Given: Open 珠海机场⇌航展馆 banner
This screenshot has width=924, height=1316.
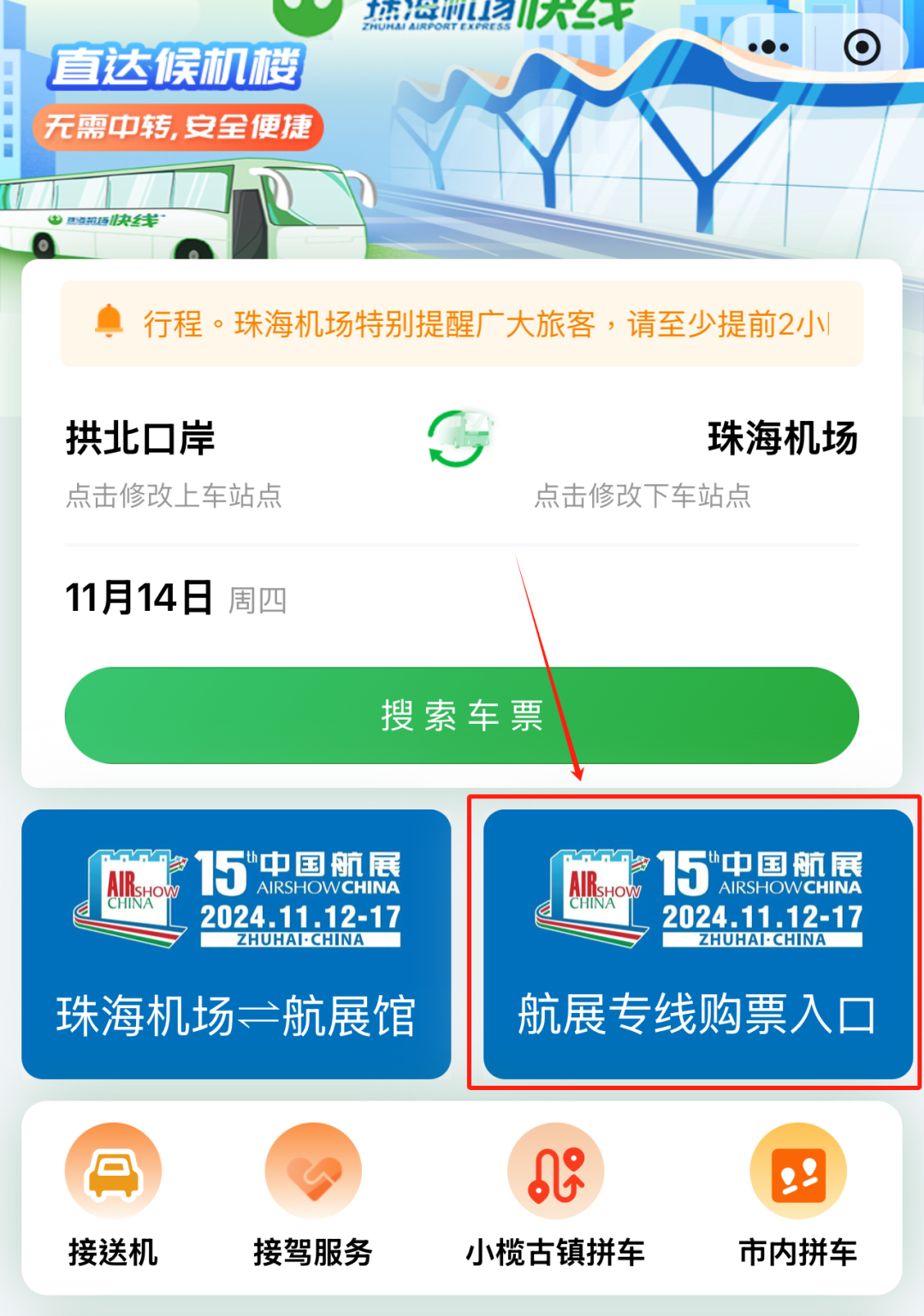Looking at the screenshot, I should pyautogui.click(x=236, y=944).
